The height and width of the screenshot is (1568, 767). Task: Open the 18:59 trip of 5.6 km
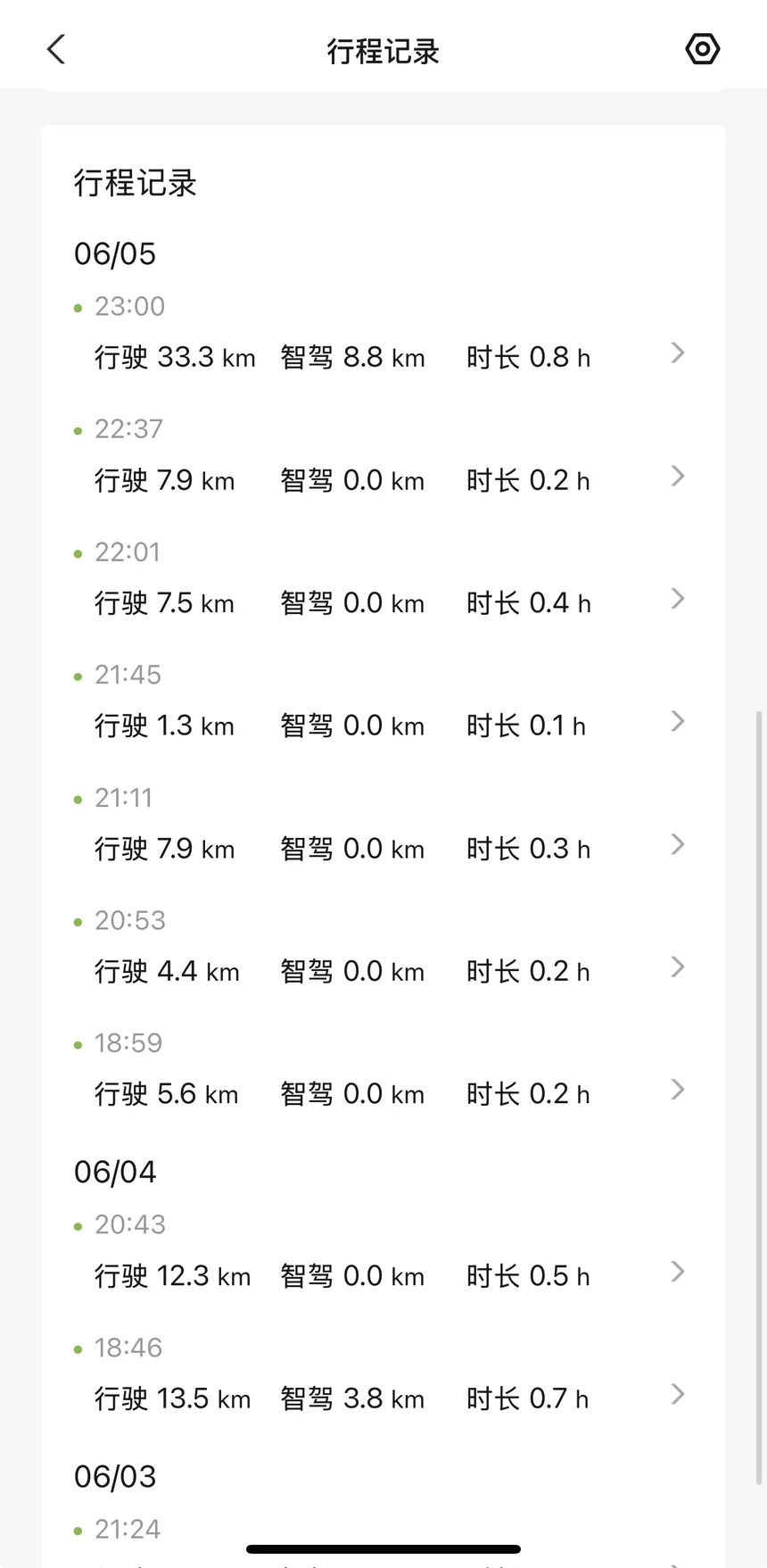coord(383,1071)
